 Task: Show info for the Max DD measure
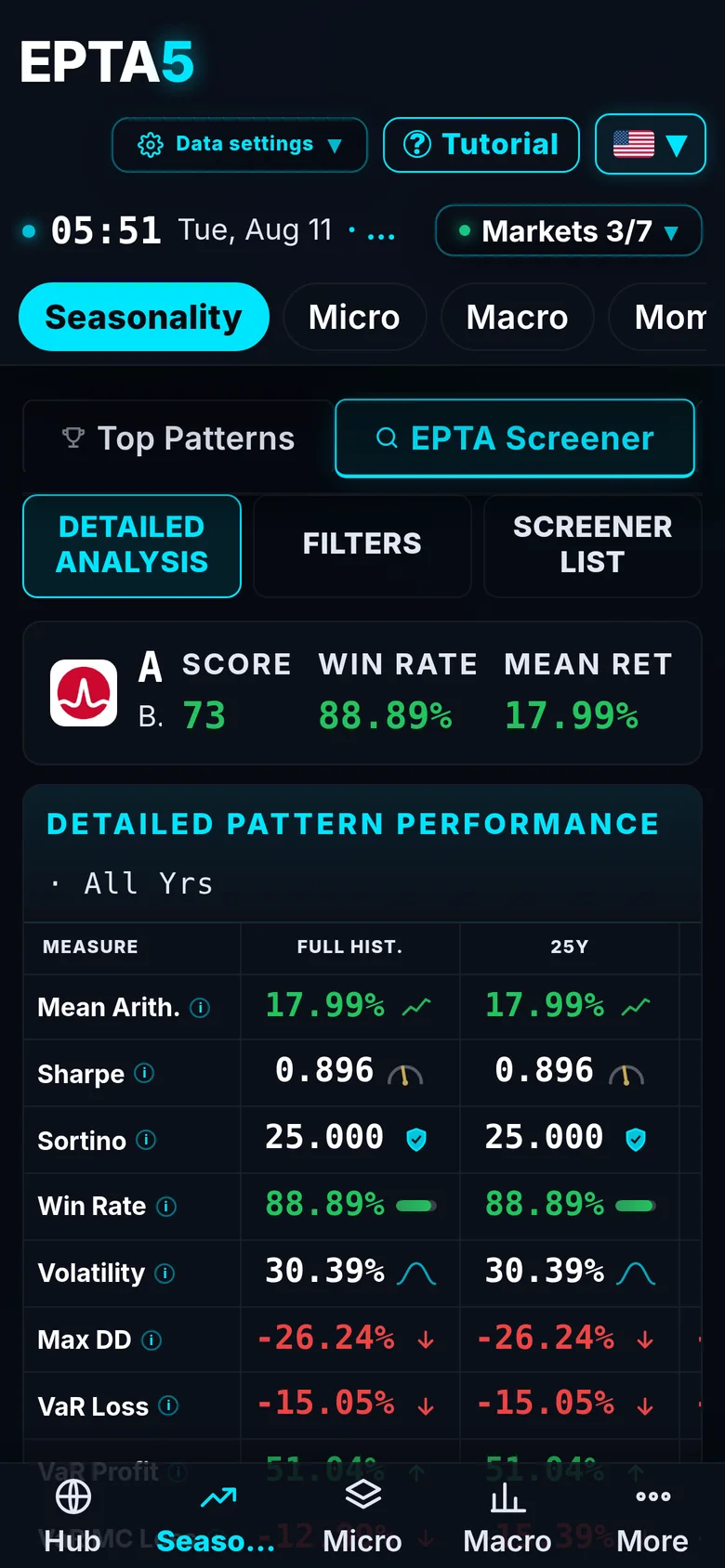[152, 1339]
